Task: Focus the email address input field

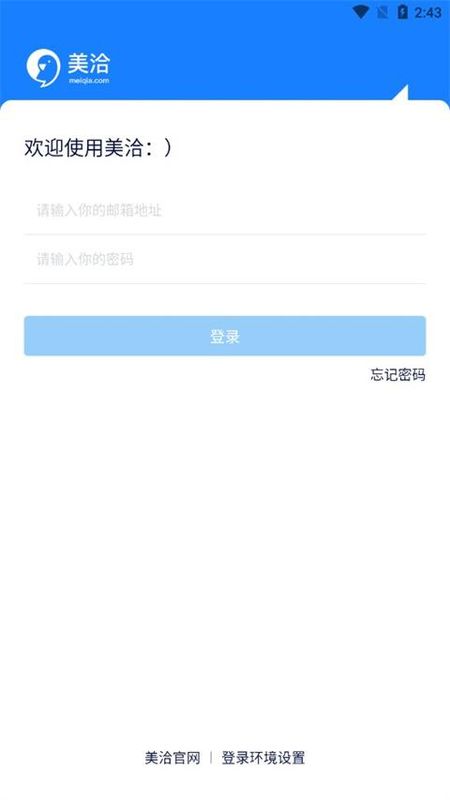Action: click(225, 210)
